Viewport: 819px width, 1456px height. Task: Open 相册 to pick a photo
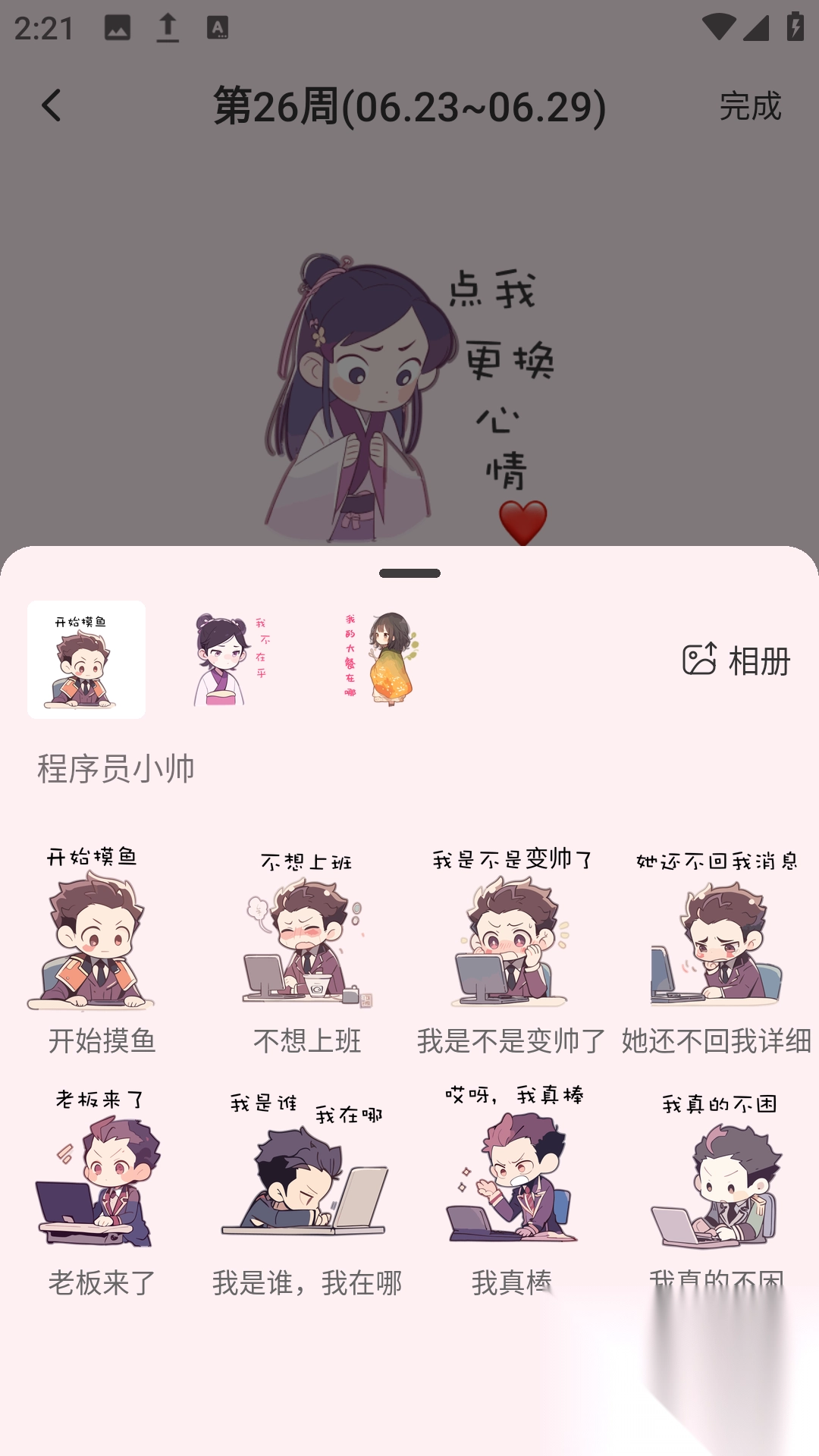pos(736,661)
